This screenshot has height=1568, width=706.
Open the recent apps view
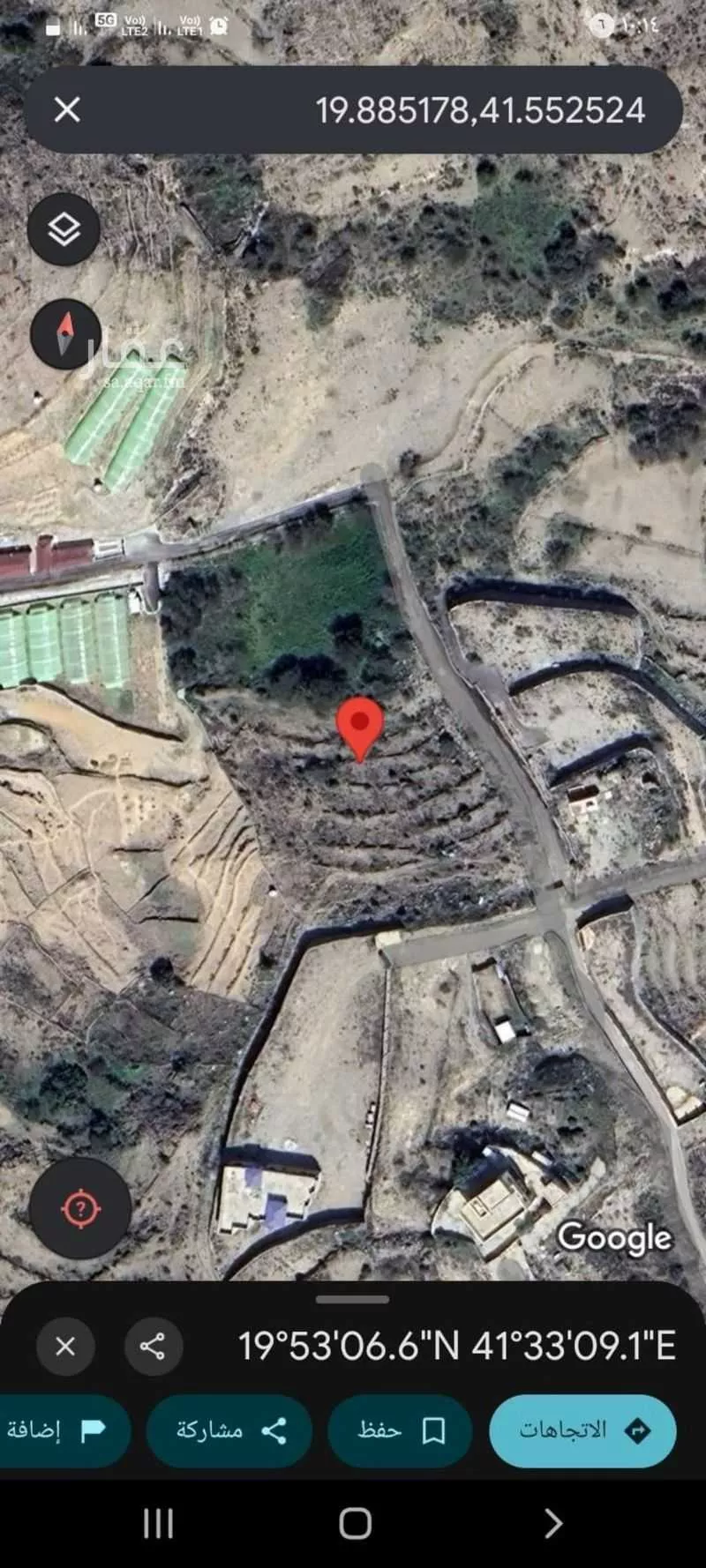[158, 1523]
